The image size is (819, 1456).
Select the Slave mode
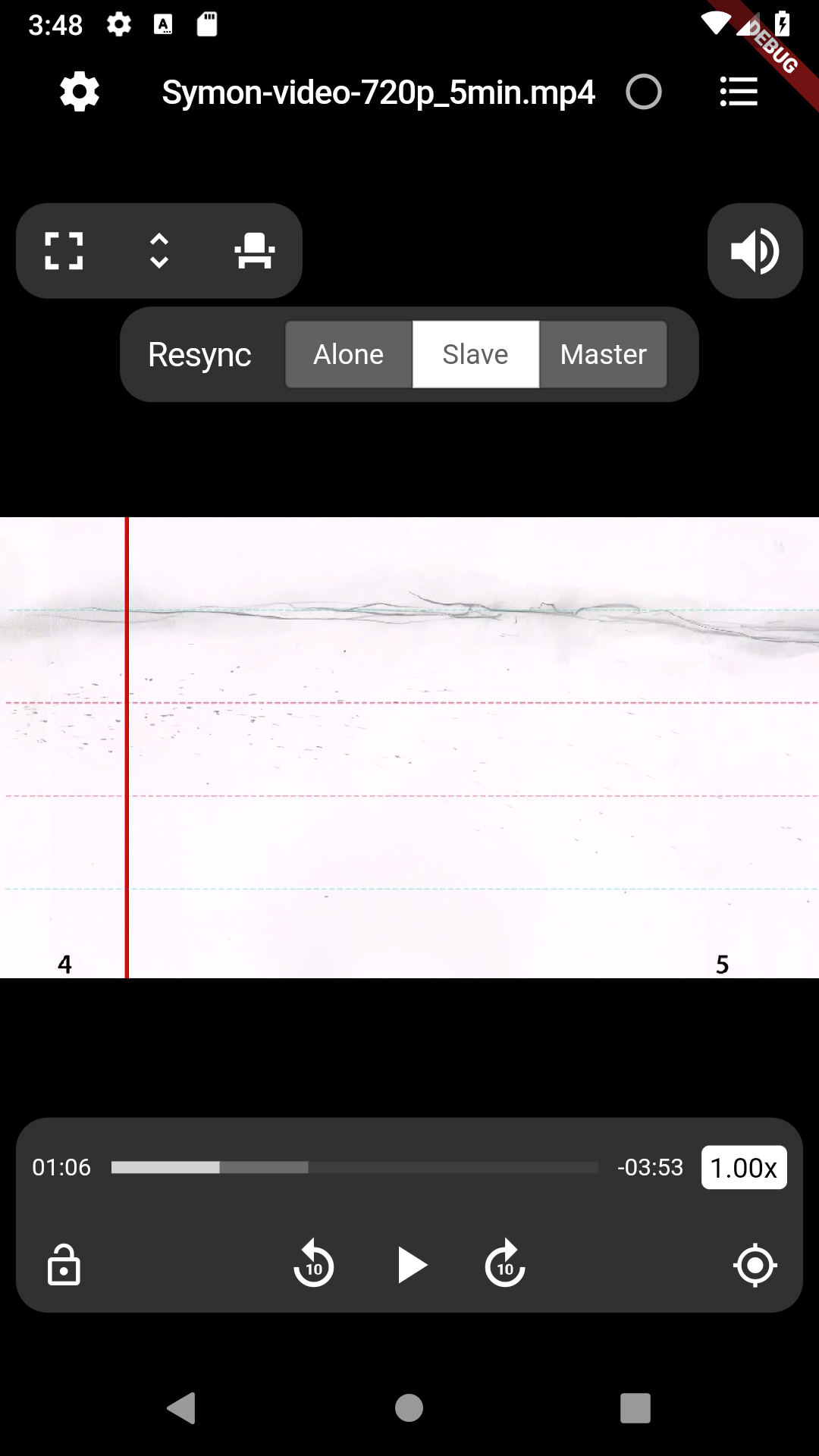(x=475, y=354)
